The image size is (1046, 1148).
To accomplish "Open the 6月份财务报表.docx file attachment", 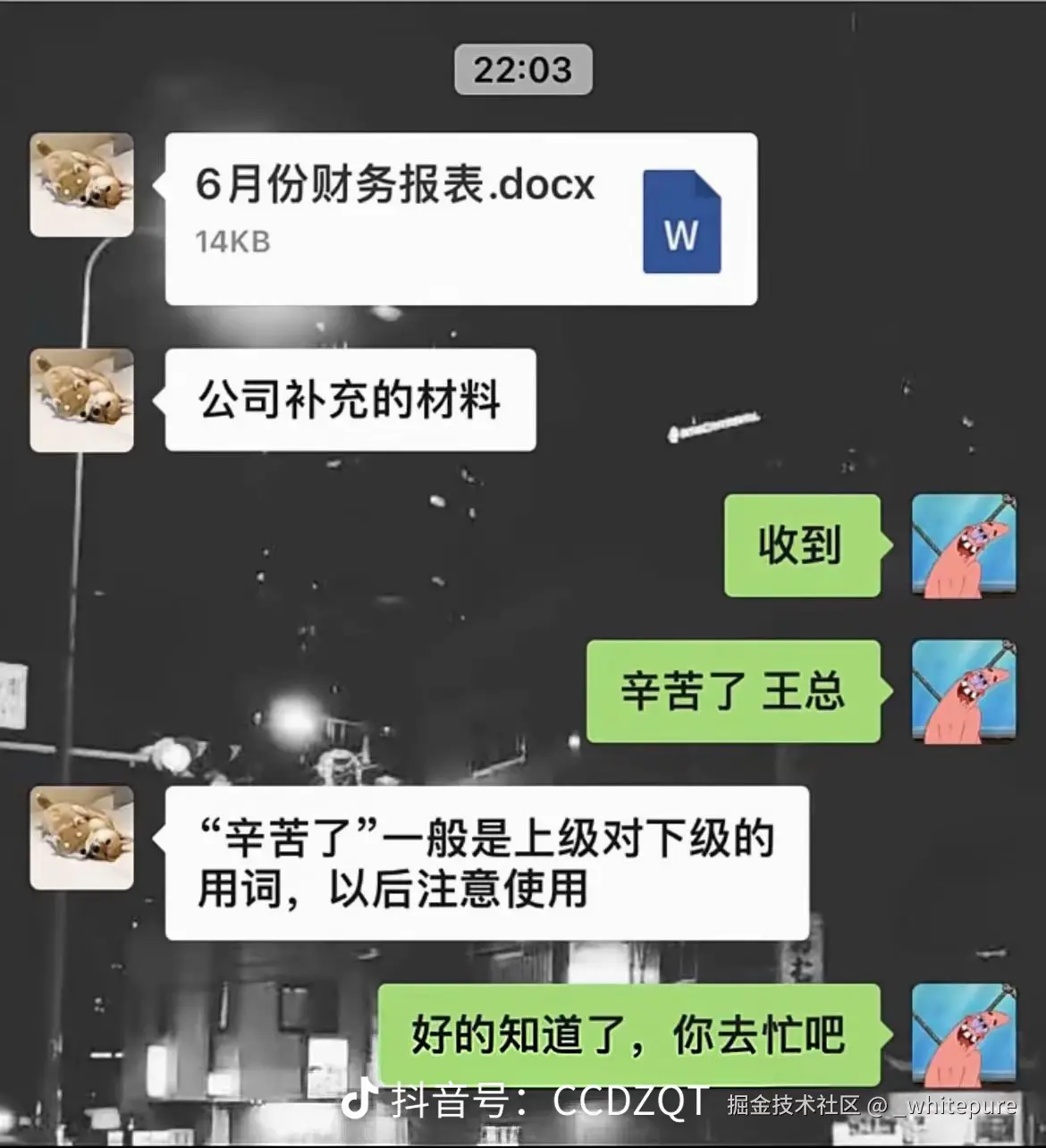I will (460, 219).
